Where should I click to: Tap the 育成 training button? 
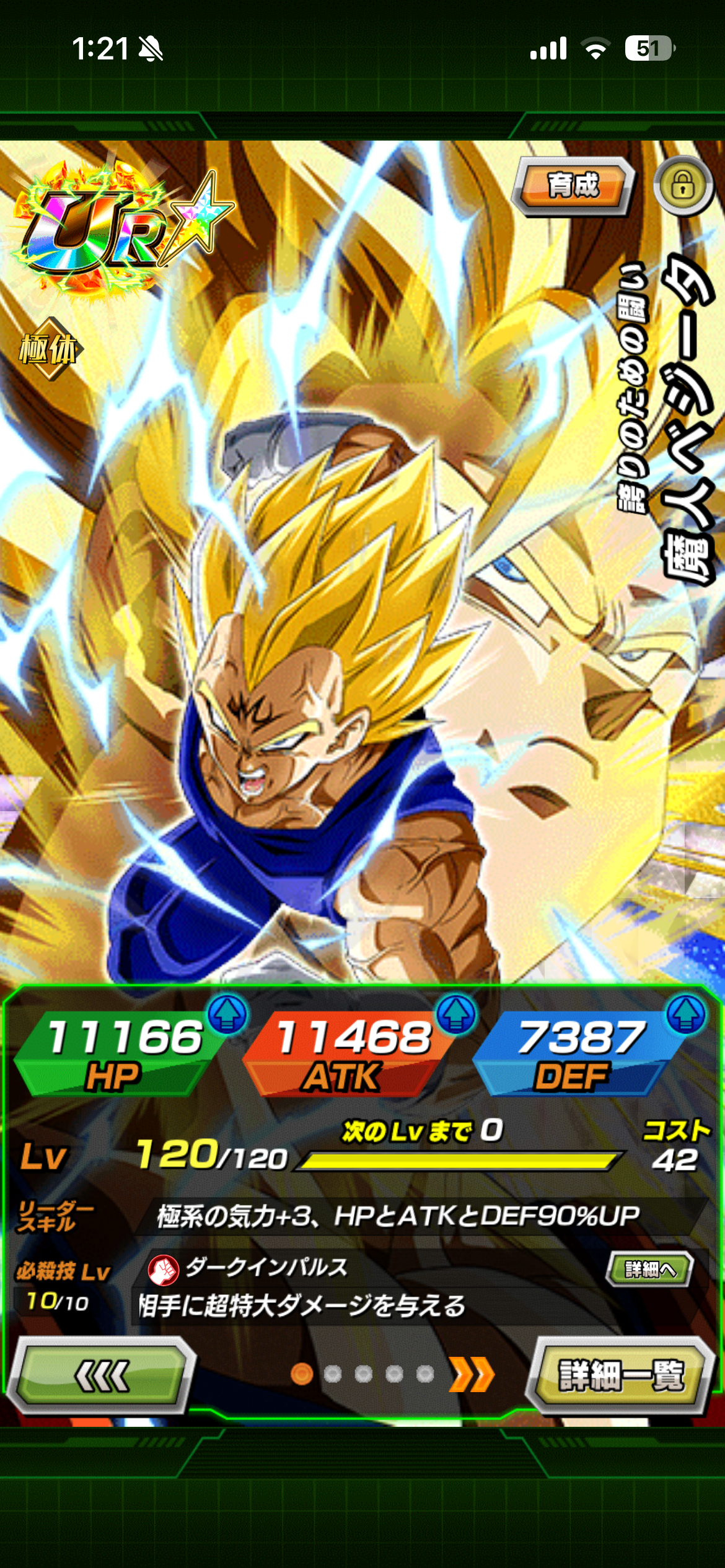[573, 186]
